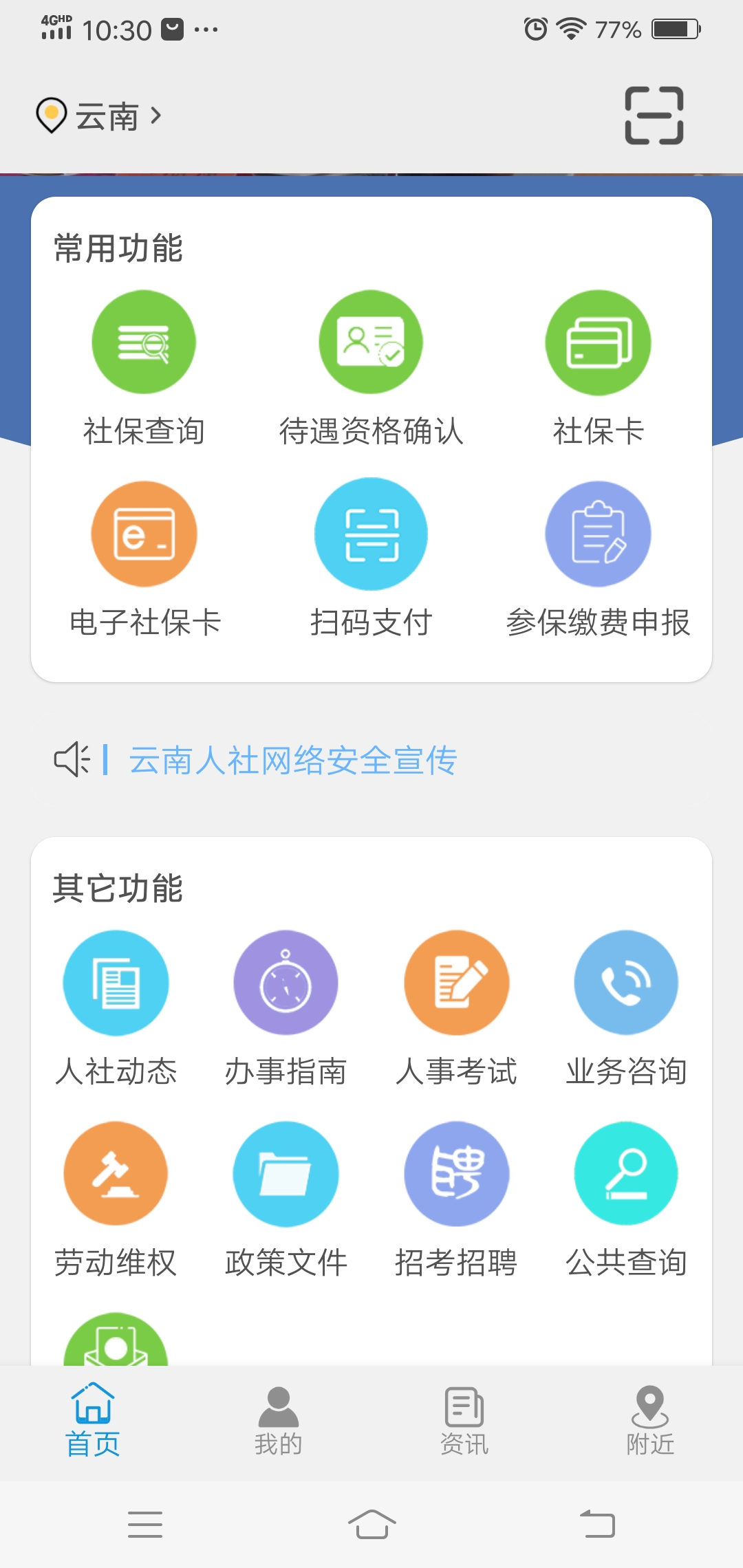Launch 扫码支付
This screenshot has width=743, height=1568.
point(371,560)
